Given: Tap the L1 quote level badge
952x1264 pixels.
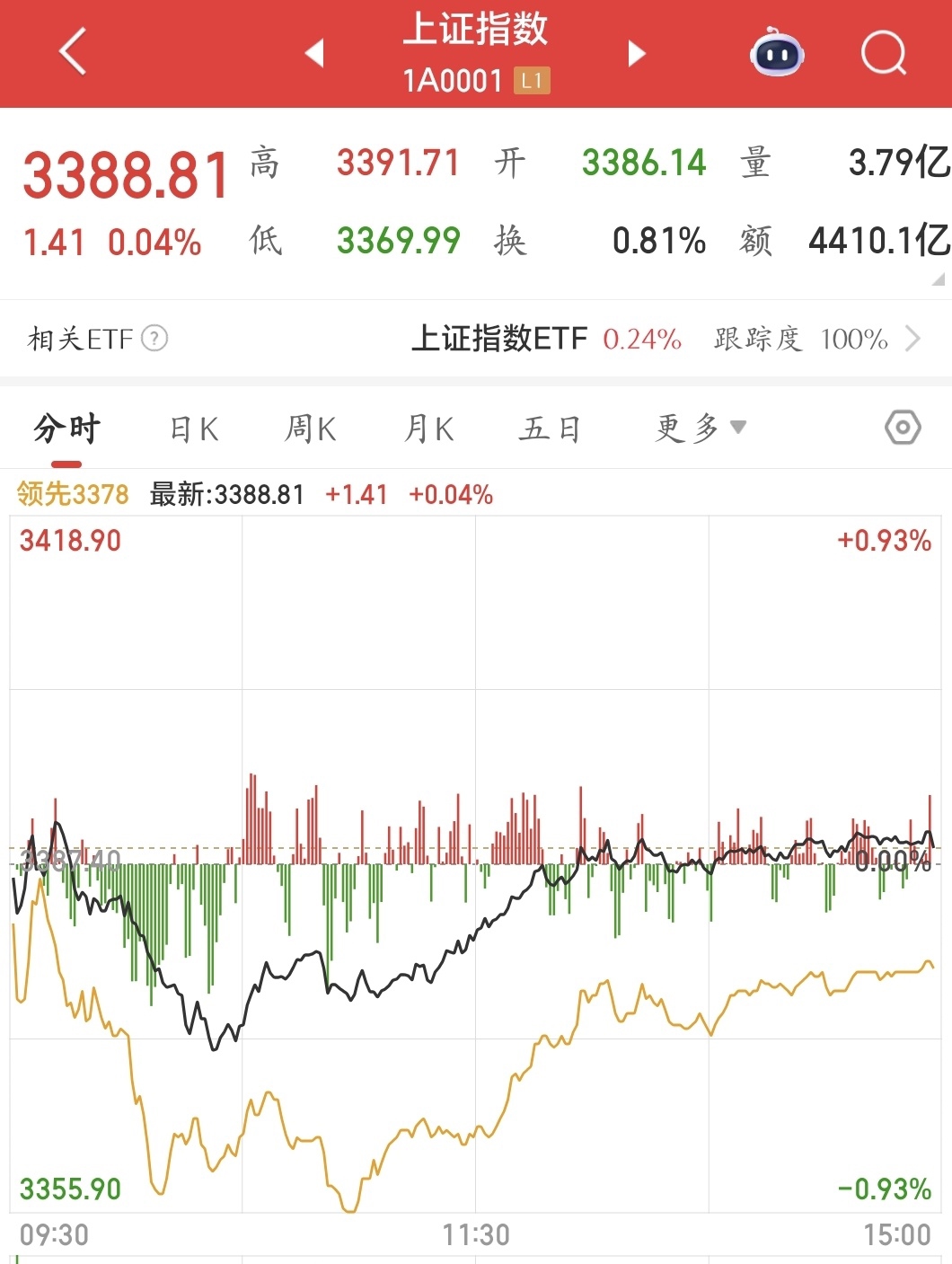Looking at the screenshot, I should (x=530, y=80).
